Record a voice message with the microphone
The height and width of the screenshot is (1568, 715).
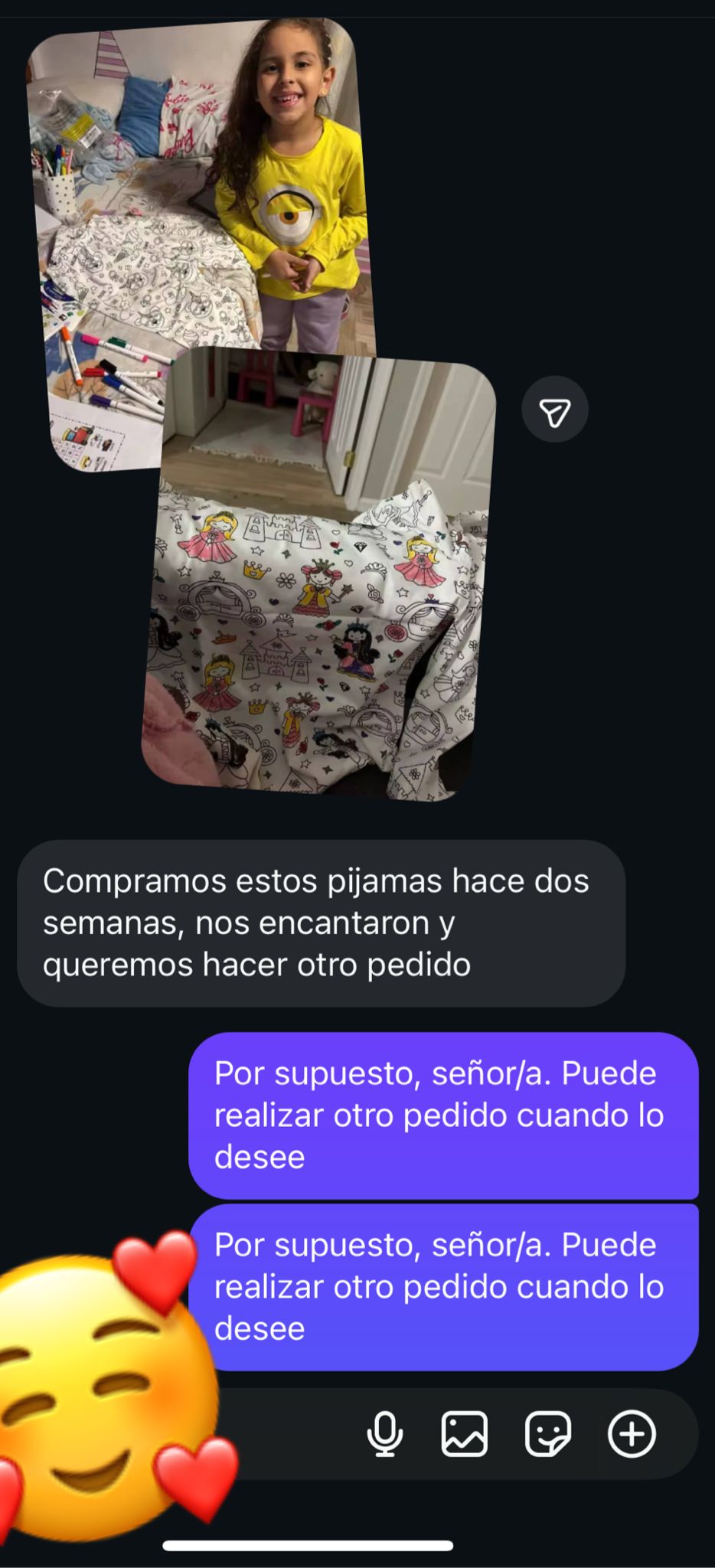tap(385, 1433)
